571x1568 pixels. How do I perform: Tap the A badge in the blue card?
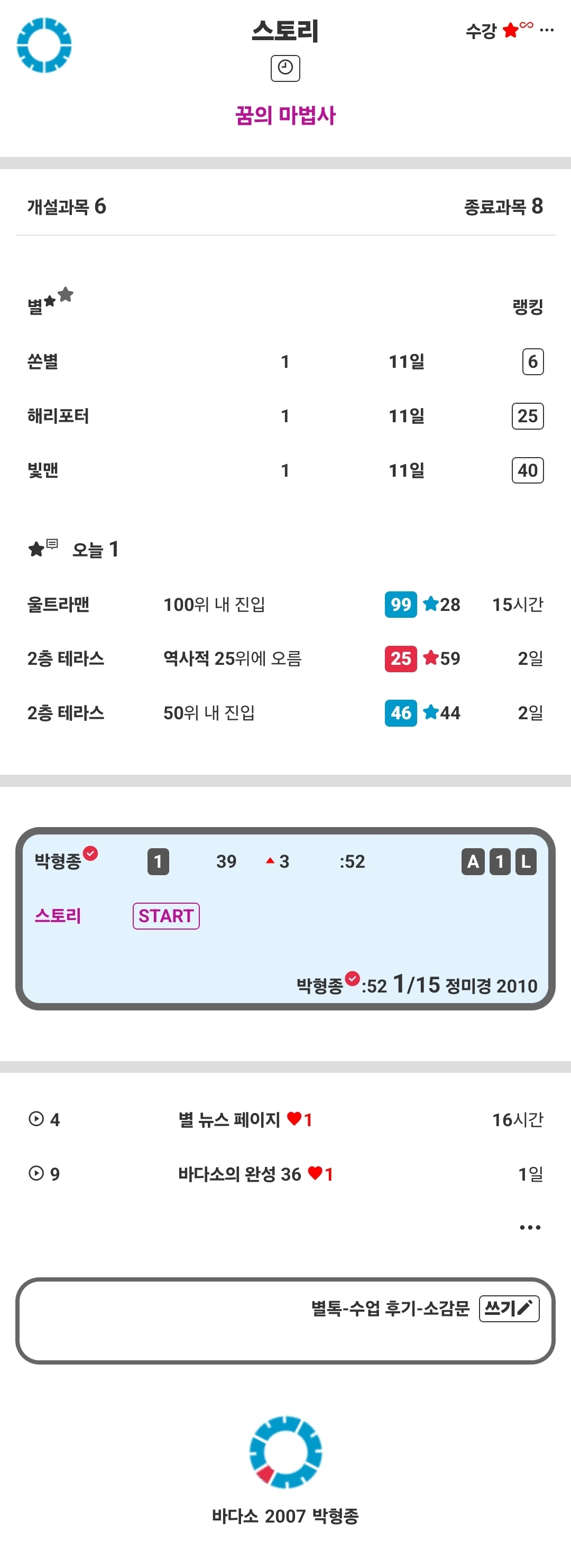click(x=473, y=861)
